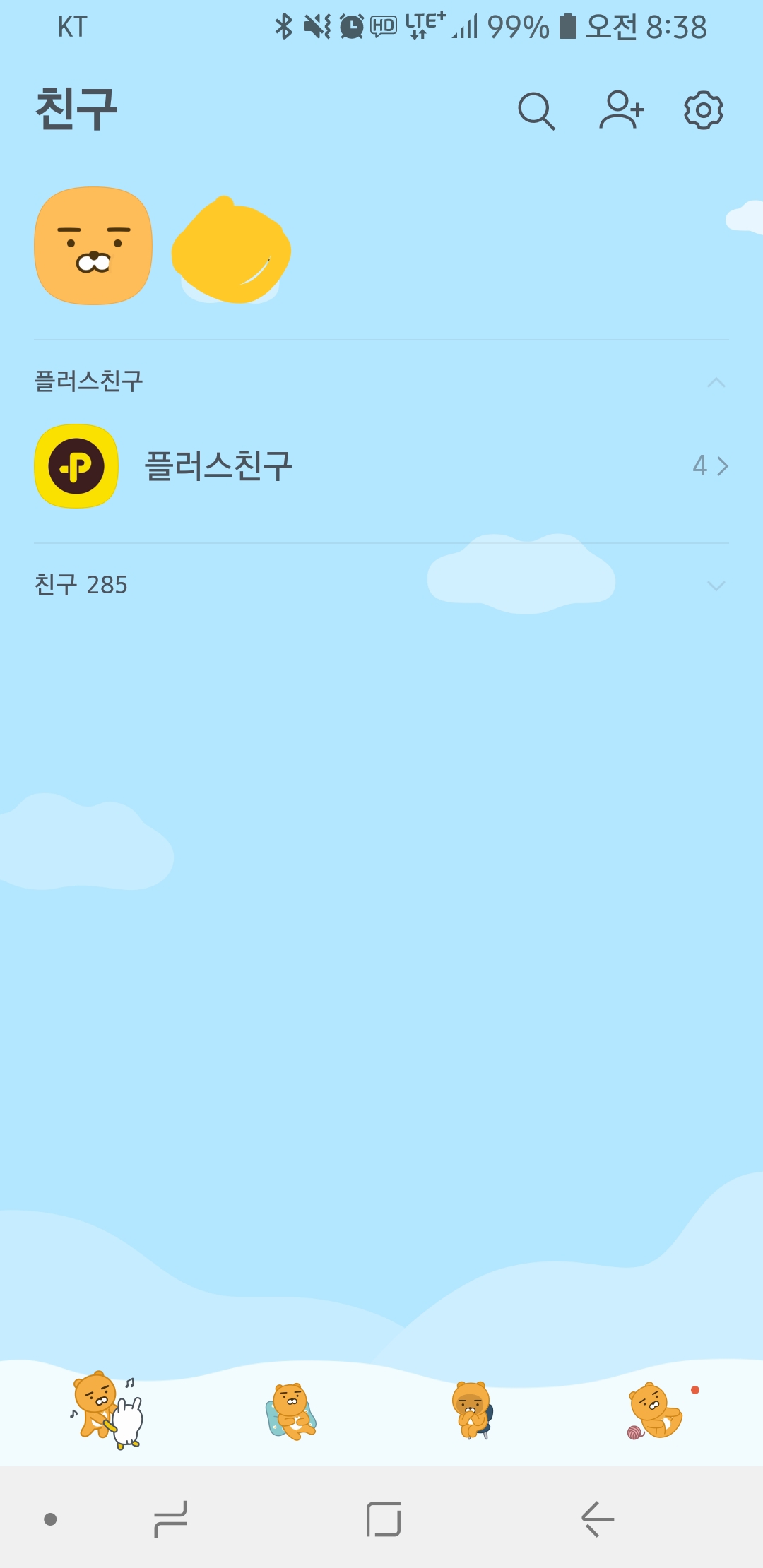The height and width of the screenshot is (1568, 763).
Task: Open the 플러스친구 list row
Action: 381,466
